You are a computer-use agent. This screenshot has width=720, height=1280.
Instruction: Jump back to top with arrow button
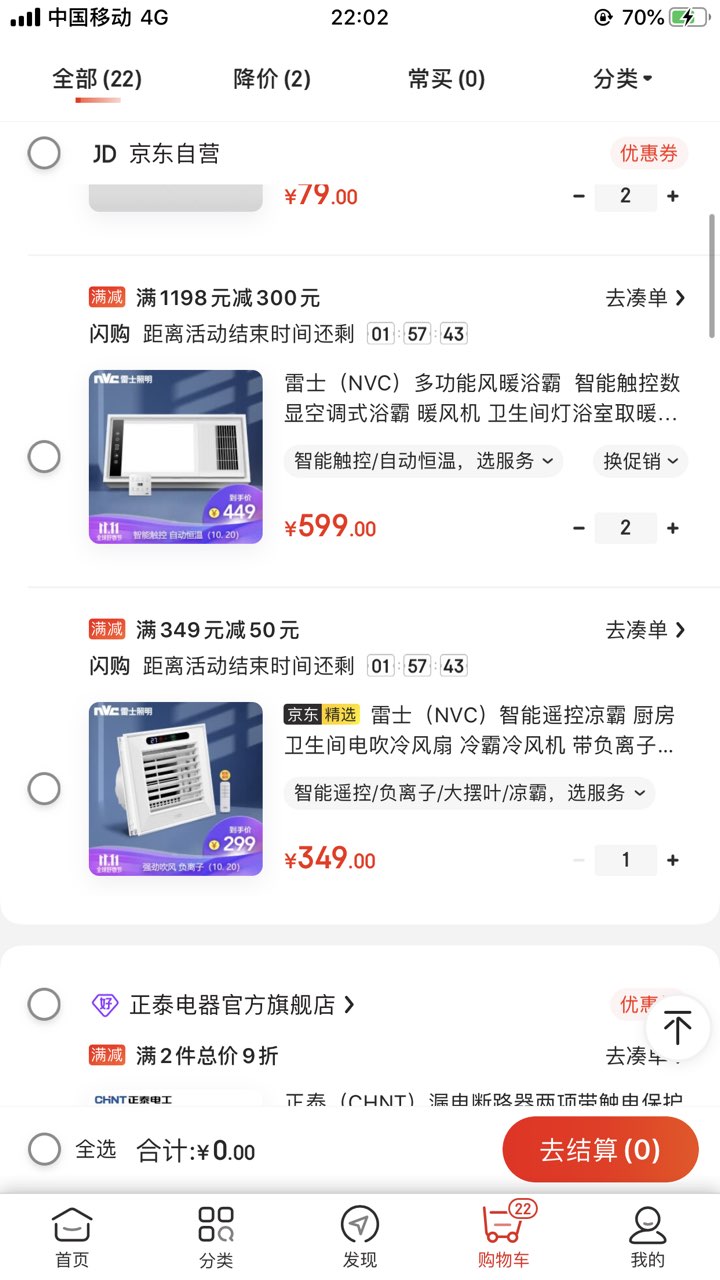677,1027
